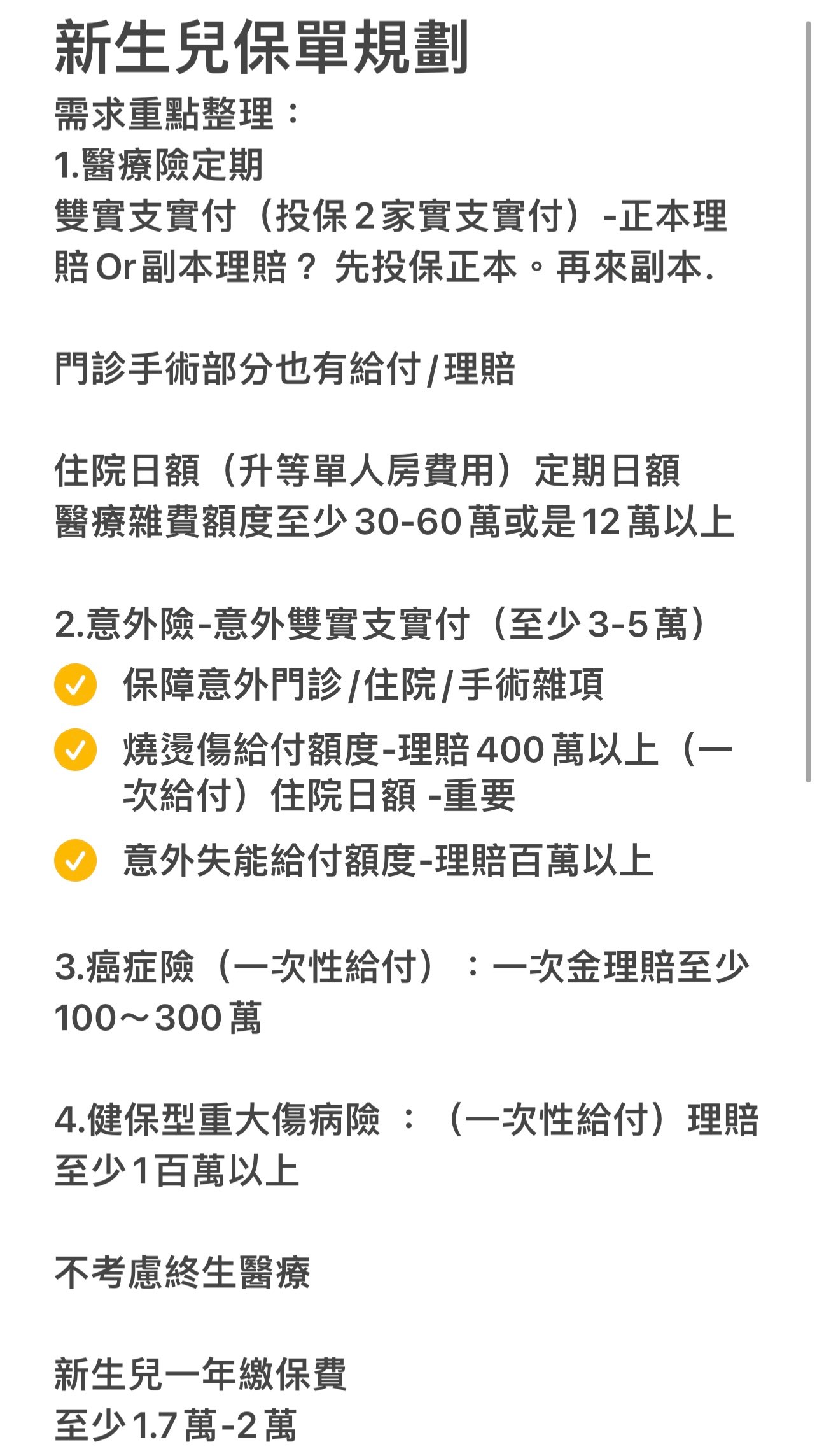The height and width of the screenshot is (1456, 817).
Task: Uncheck the 燒燙傷給付額度 checklist item
Action: click(x=75, y=749)
